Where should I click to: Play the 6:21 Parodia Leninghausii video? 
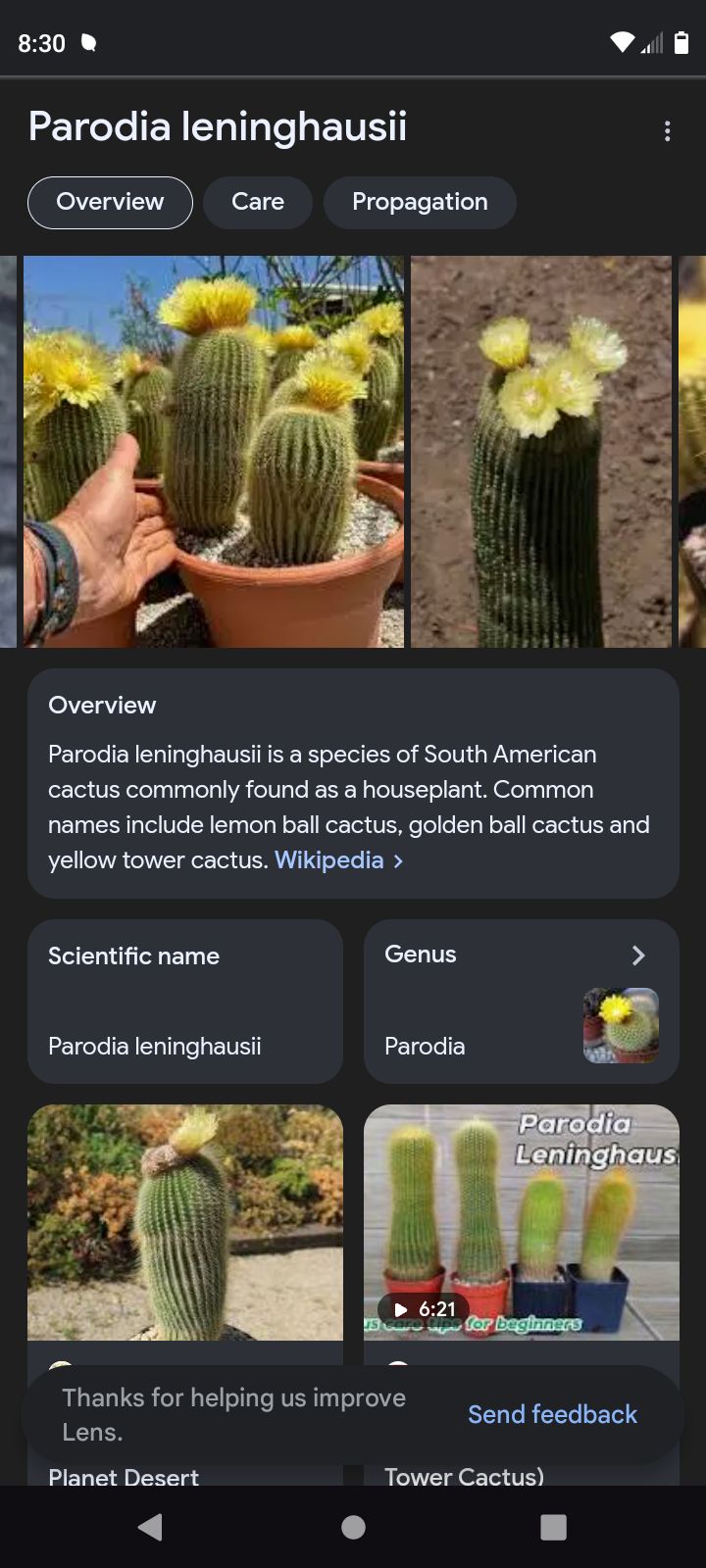(x=521, y=1225)
